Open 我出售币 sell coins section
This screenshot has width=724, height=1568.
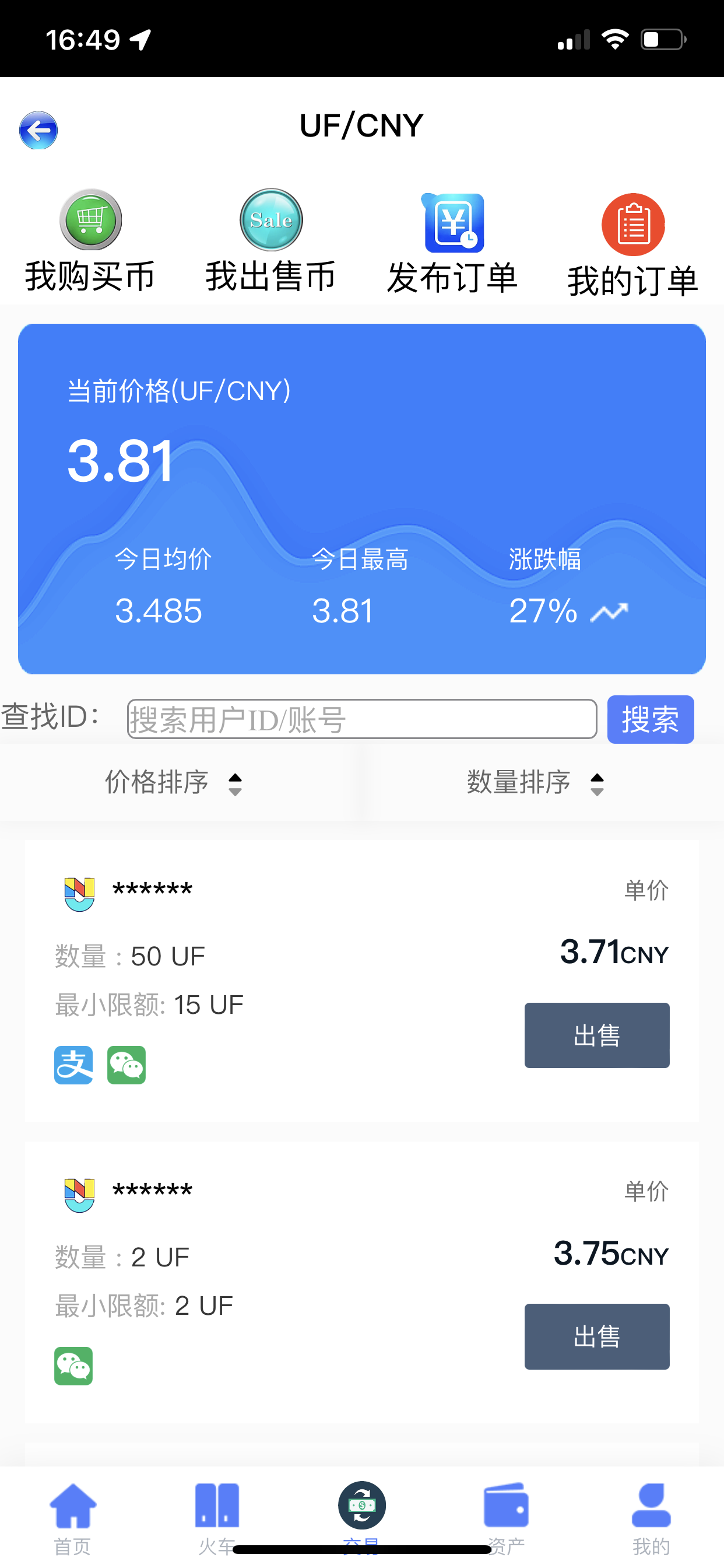pos(270,241)
